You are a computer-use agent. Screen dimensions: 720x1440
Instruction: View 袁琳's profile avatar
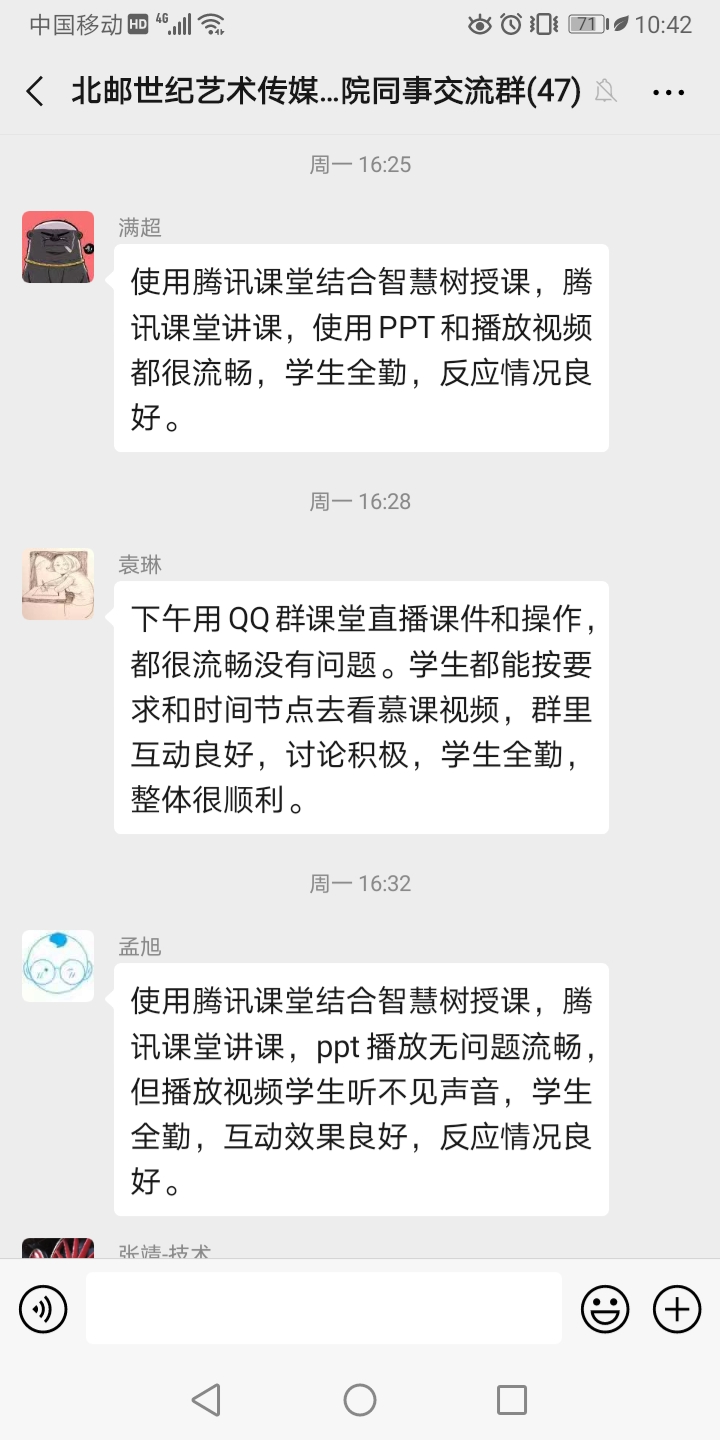point(58,584)
